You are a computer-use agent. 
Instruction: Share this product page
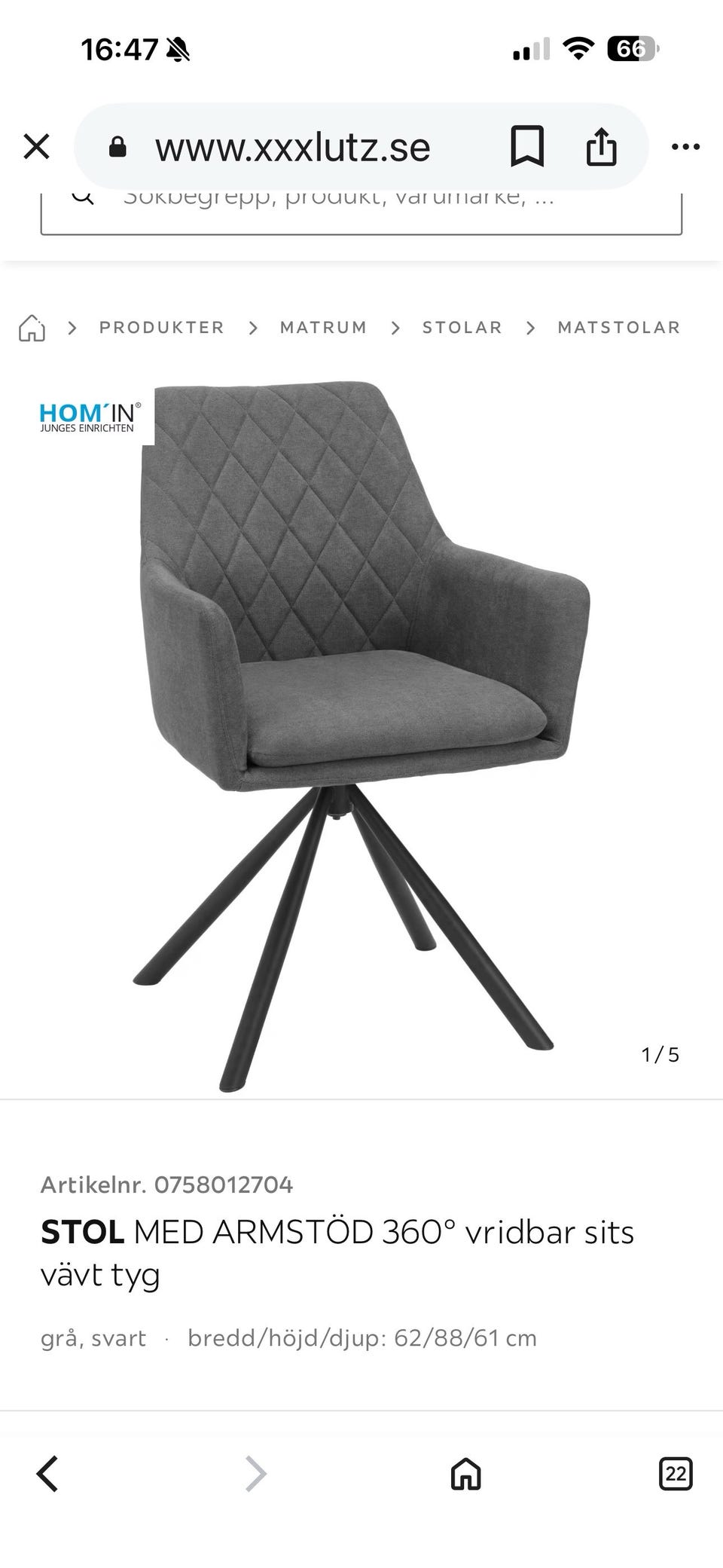[x=601, y=146]
